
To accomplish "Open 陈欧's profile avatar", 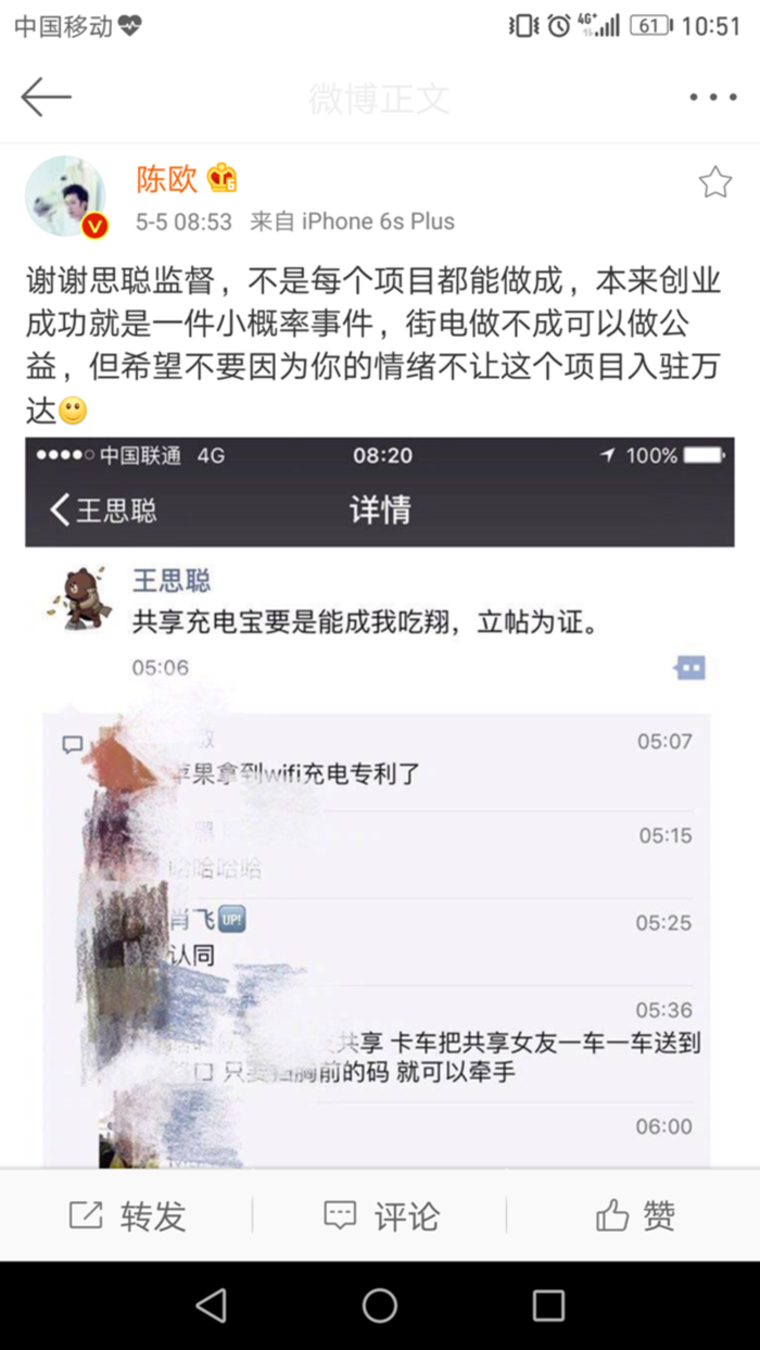I will [66, 197].
